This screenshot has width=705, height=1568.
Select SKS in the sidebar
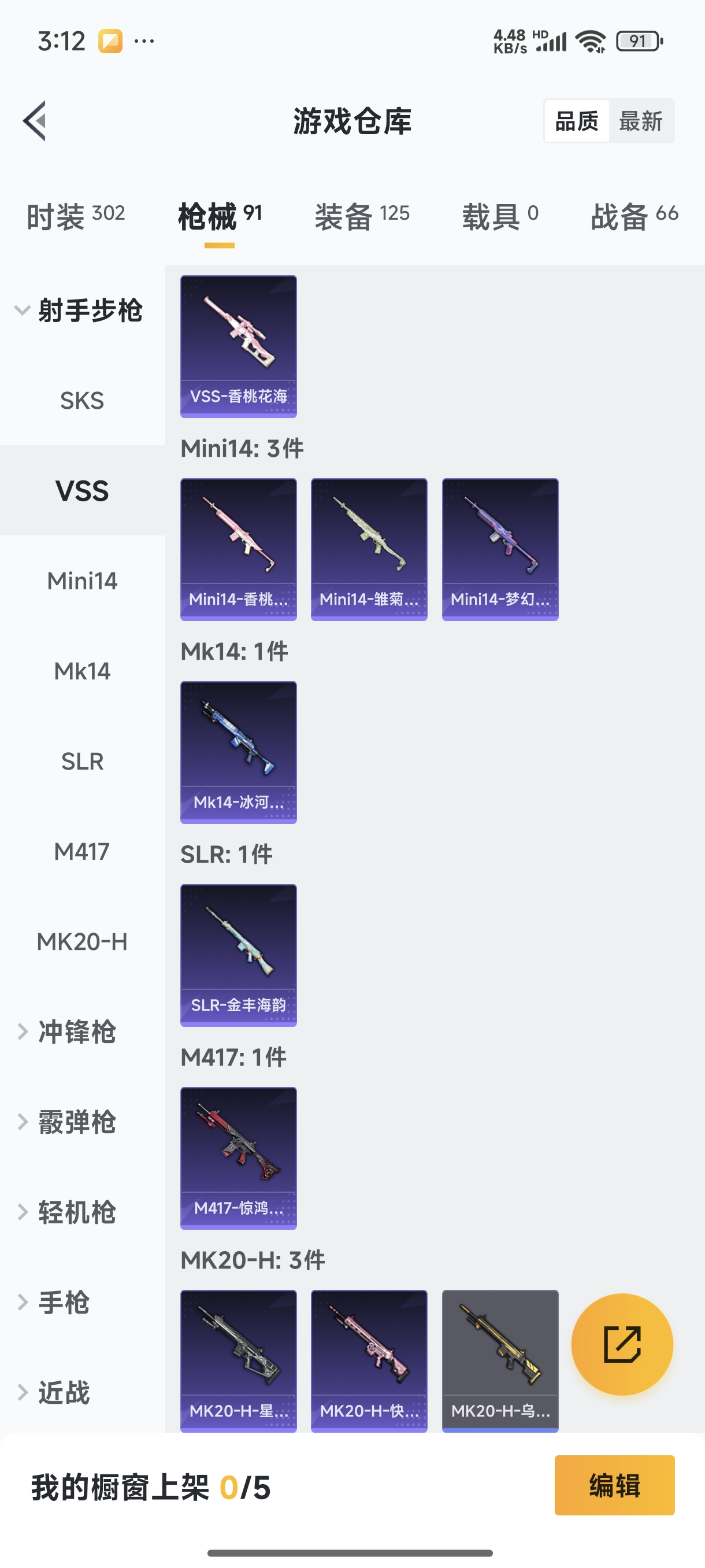(x=82, y=401)
